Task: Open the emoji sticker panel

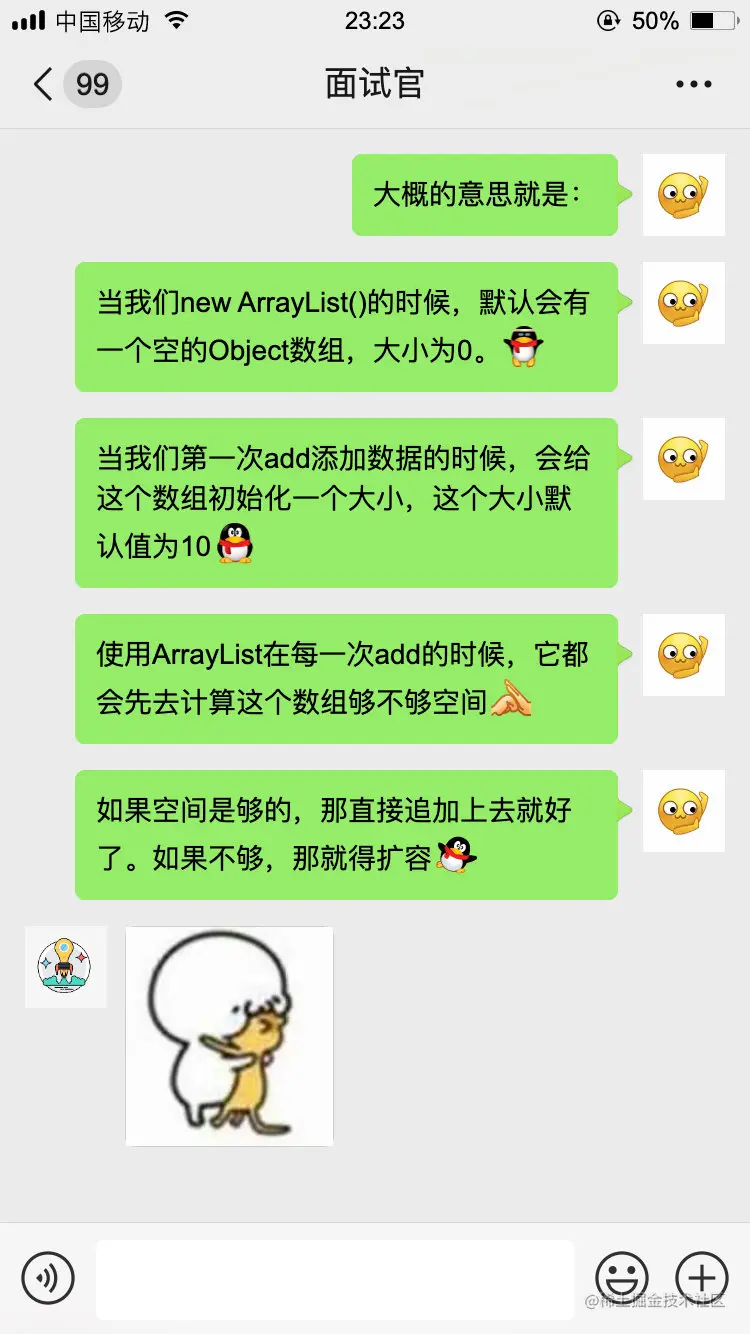Action: pos(621,1277)
